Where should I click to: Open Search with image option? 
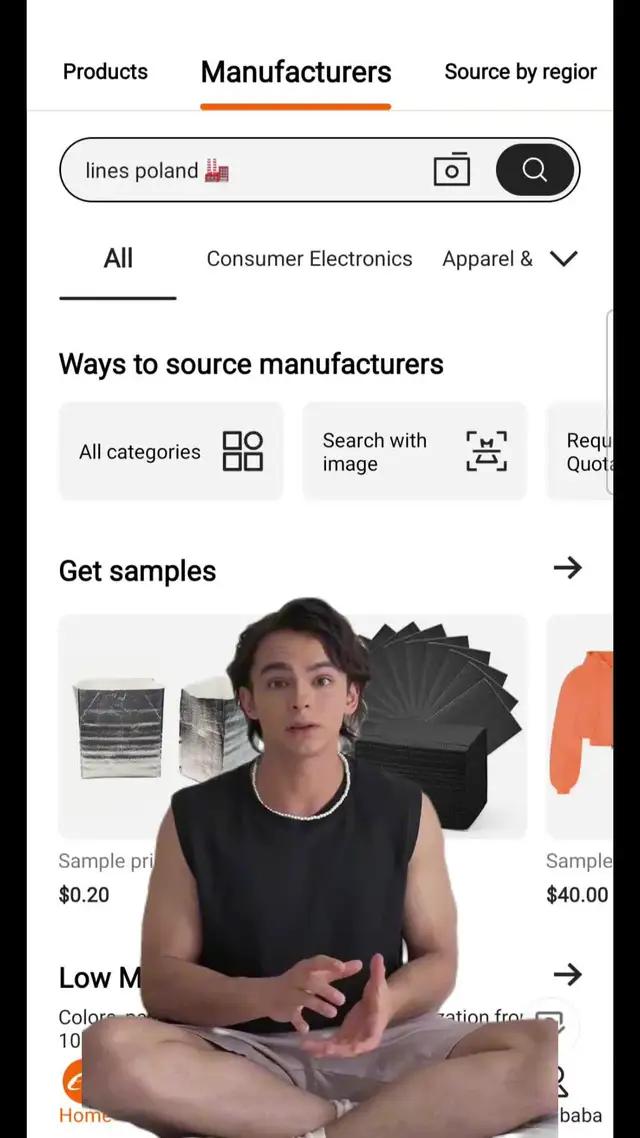[414, 452]
